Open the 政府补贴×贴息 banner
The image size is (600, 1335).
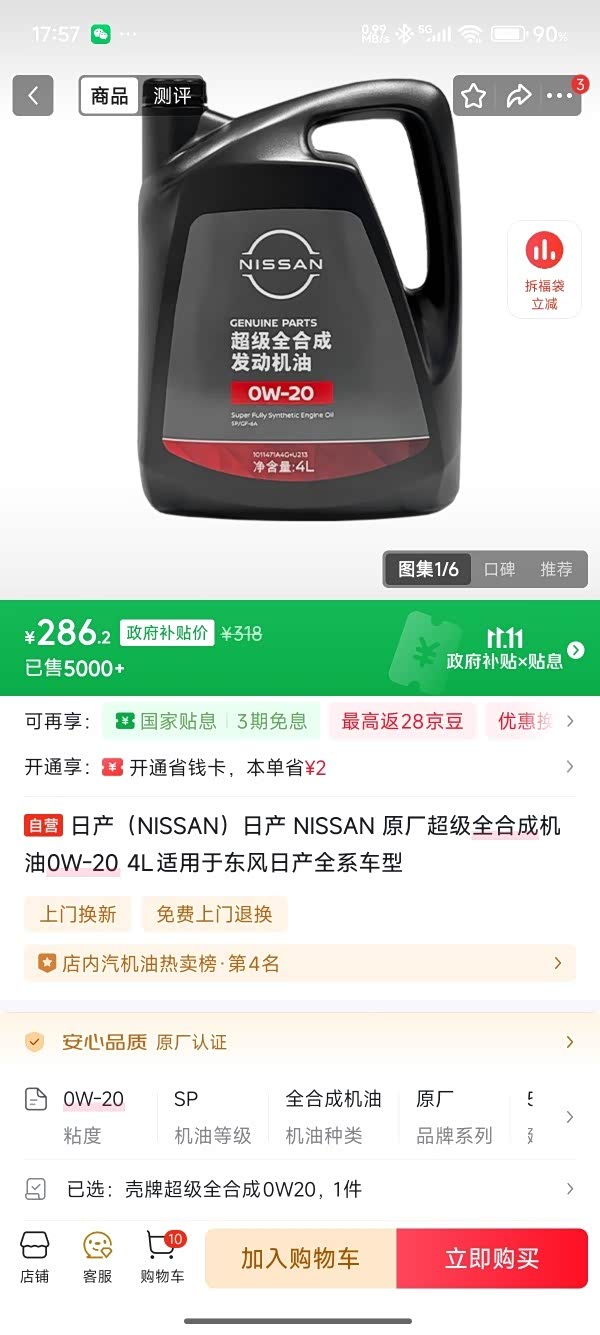coord(504,648)
